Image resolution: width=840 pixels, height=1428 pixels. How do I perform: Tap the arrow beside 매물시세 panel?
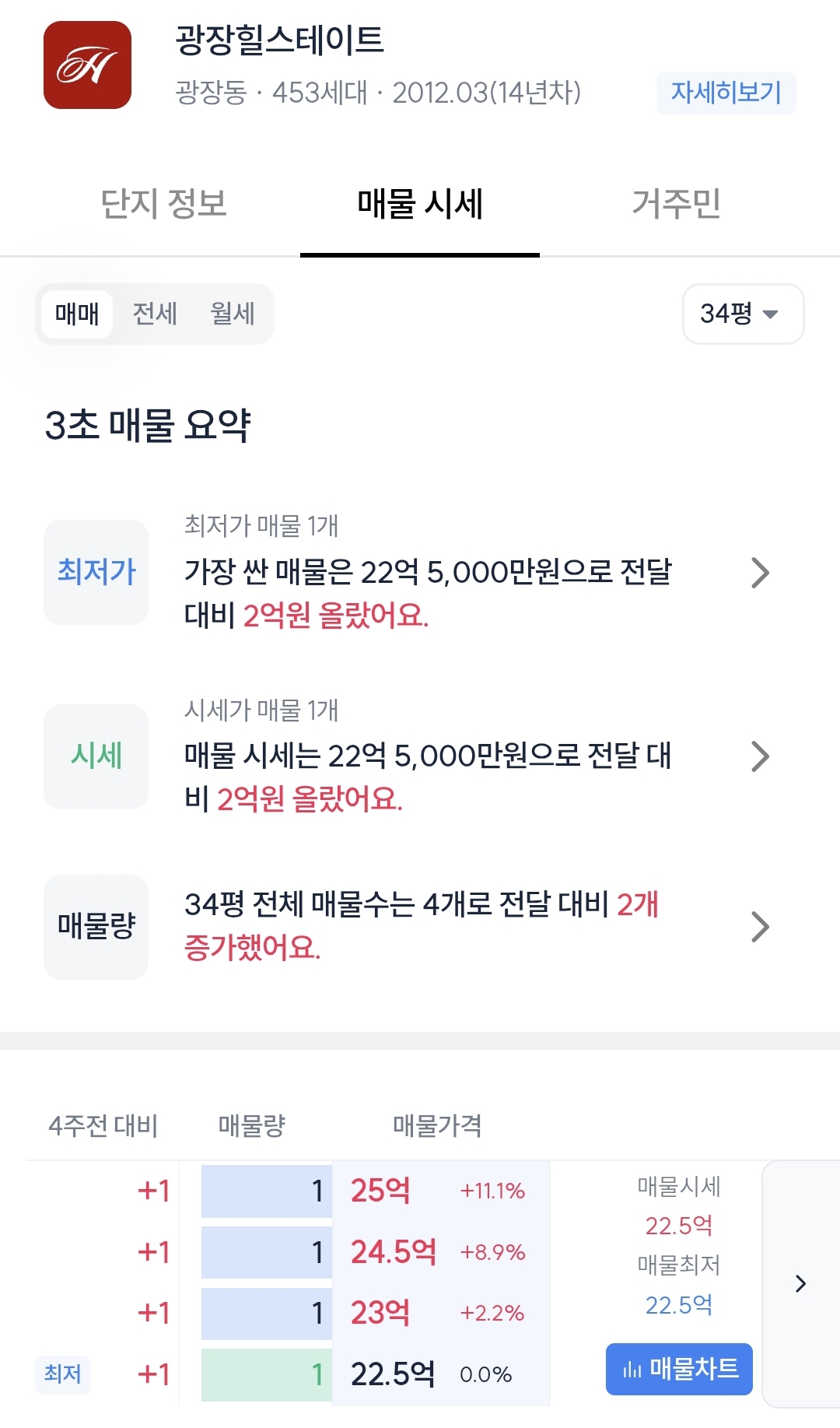point(801,1284)
